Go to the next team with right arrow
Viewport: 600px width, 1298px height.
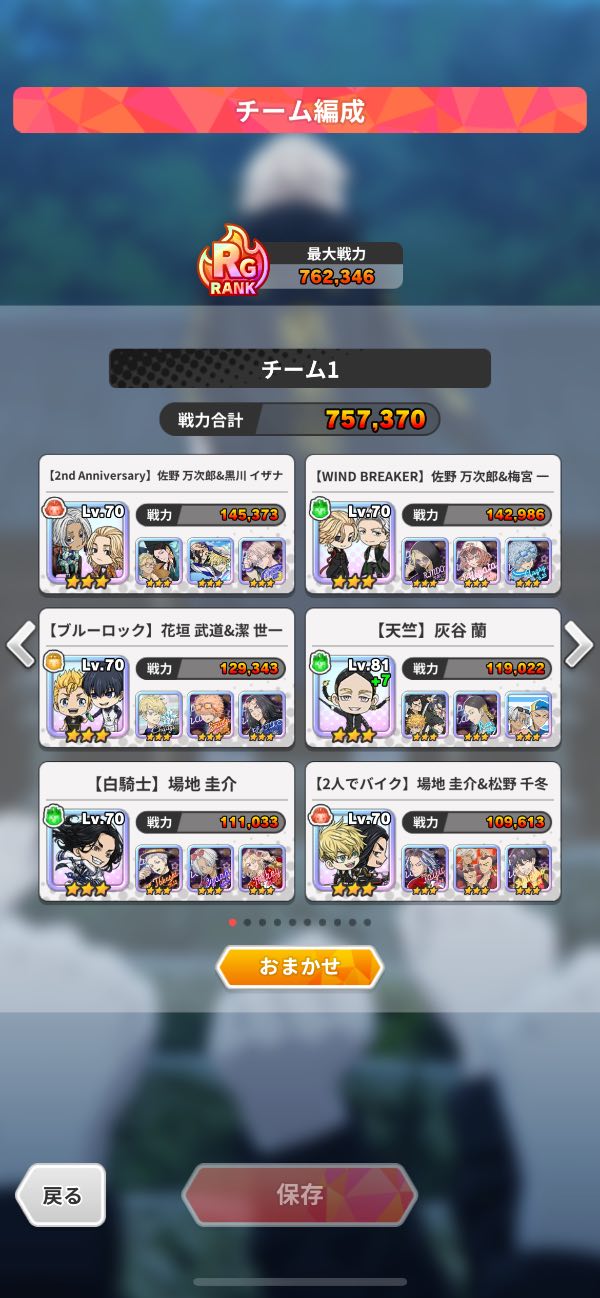pyautogui.click(x=579, y=644)
